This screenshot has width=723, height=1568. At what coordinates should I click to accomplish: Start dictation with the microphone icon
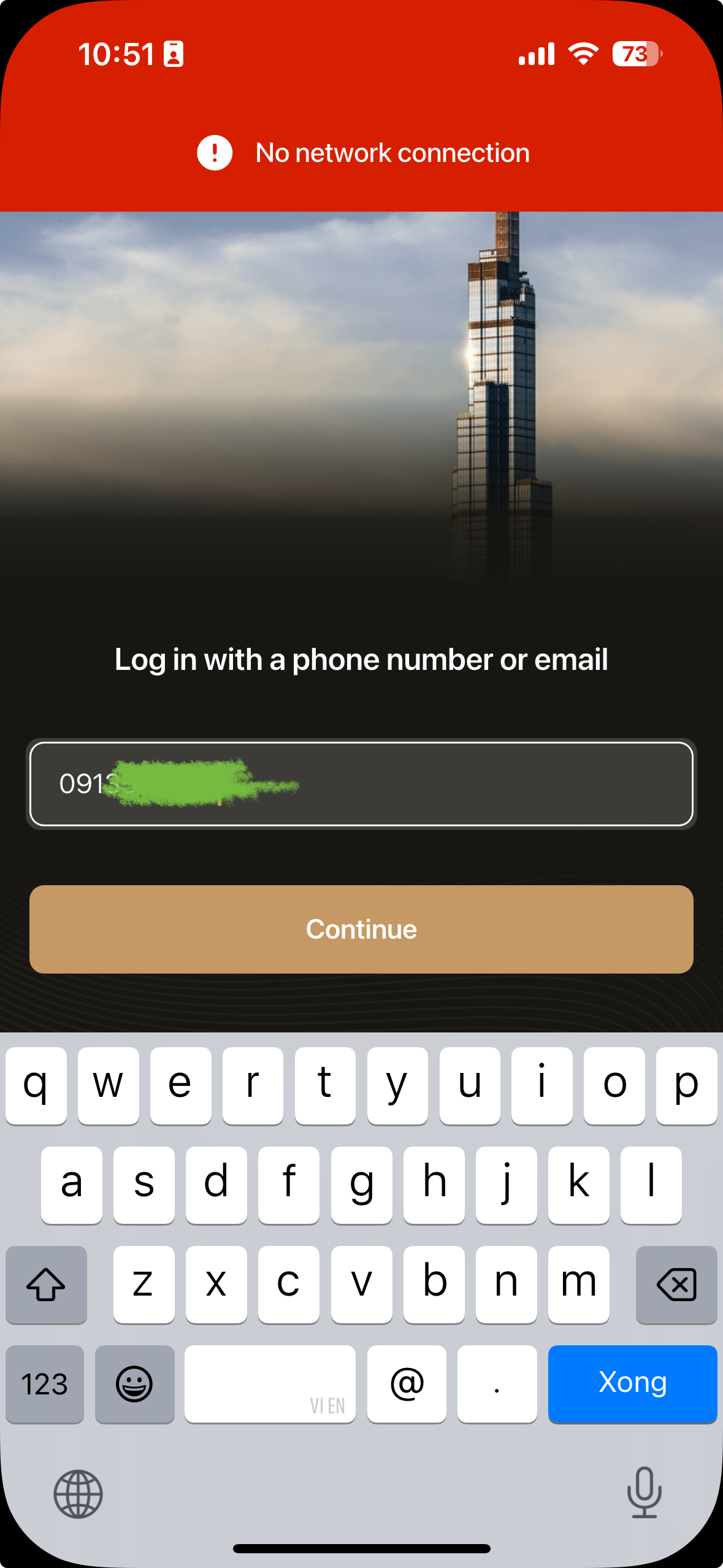644,1493
